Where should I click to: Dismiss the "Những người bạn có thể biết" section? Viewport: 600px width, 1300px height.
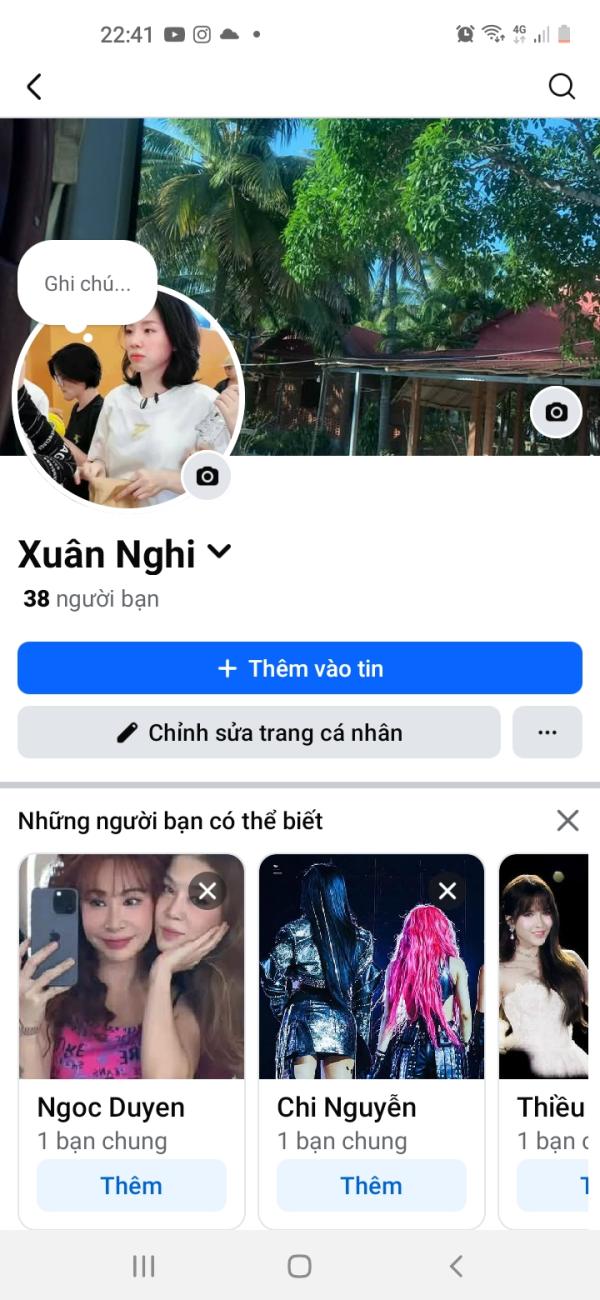(567, 821)
